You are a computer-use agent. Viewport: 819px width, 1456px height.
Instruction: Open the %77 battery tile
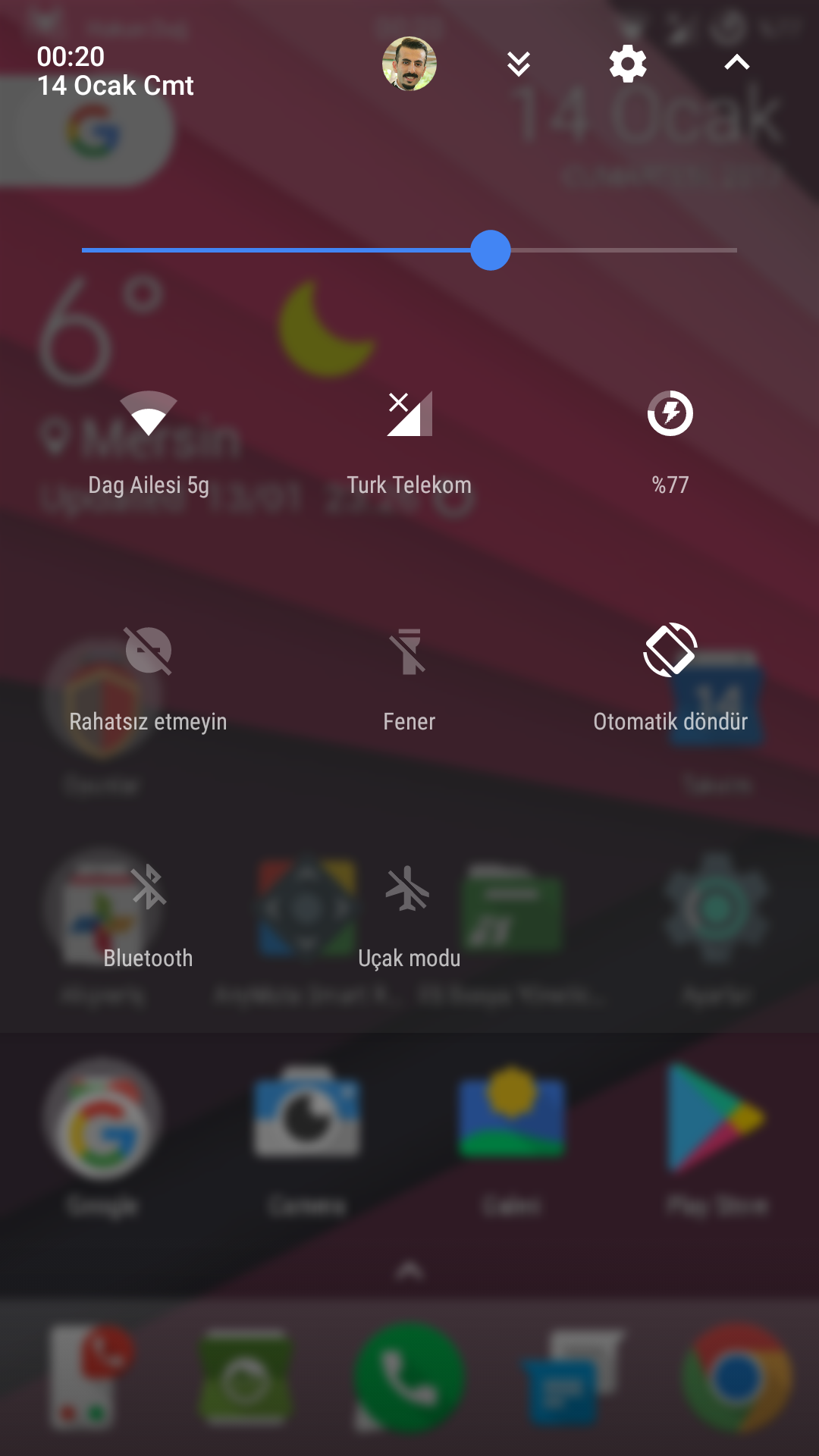point(670,443)
